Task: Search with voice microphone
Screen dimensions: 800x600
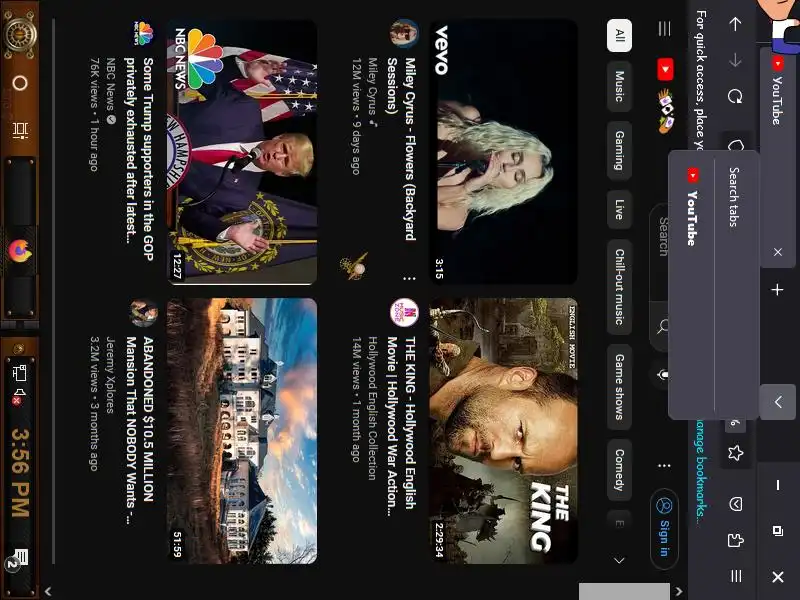Action: (664, 374)
